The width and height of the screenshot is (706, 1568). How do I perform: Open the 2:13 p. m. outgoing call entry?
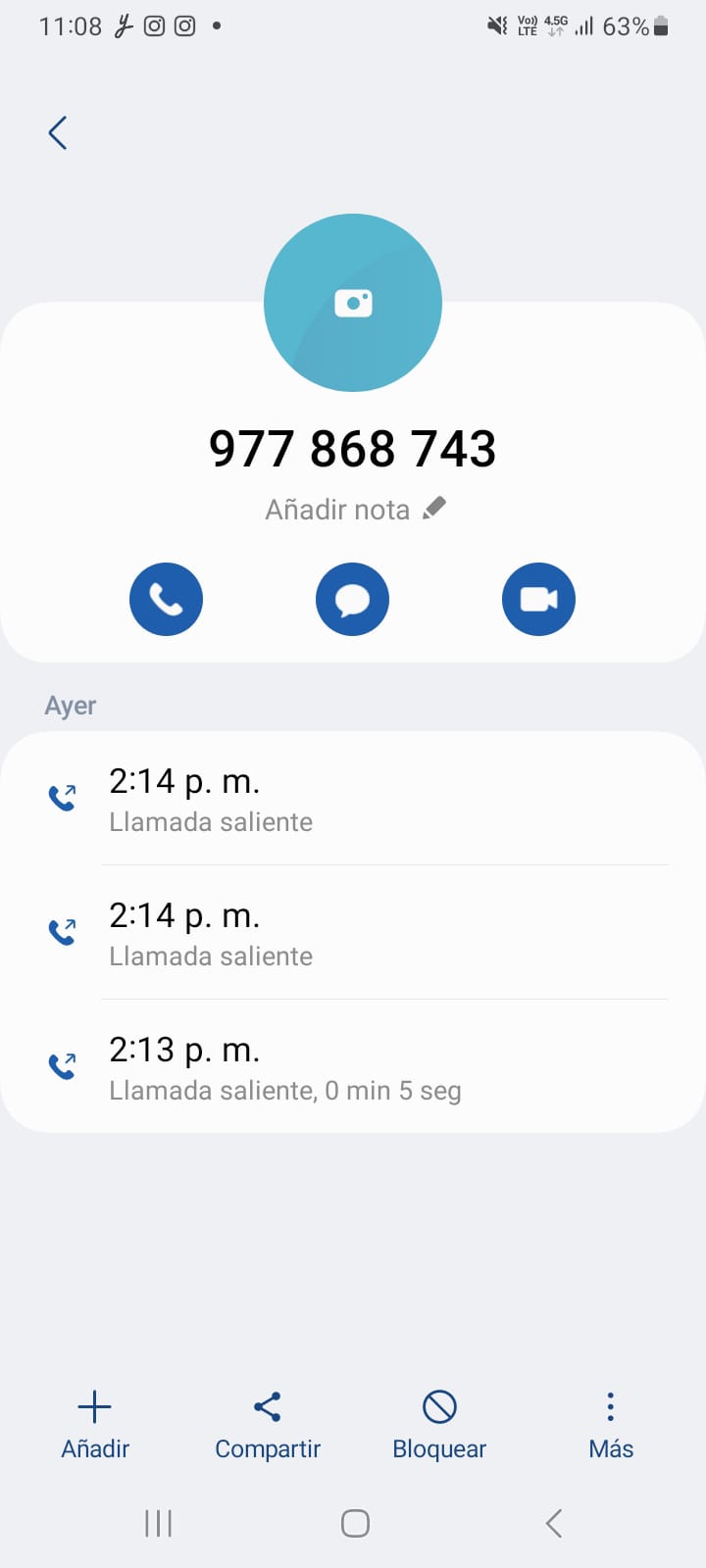coord(353,1067)
